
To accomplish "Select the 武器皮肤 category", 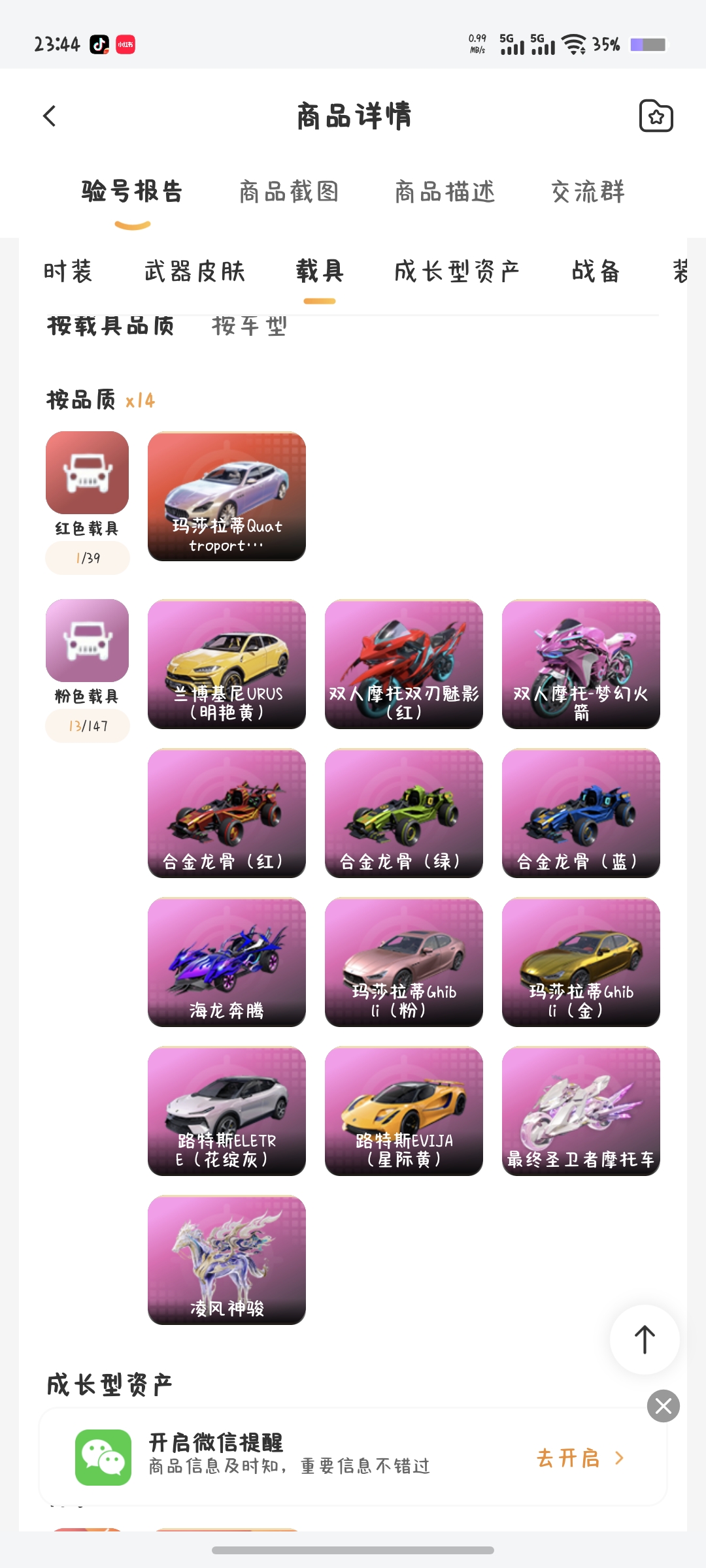I will [195, 271].
